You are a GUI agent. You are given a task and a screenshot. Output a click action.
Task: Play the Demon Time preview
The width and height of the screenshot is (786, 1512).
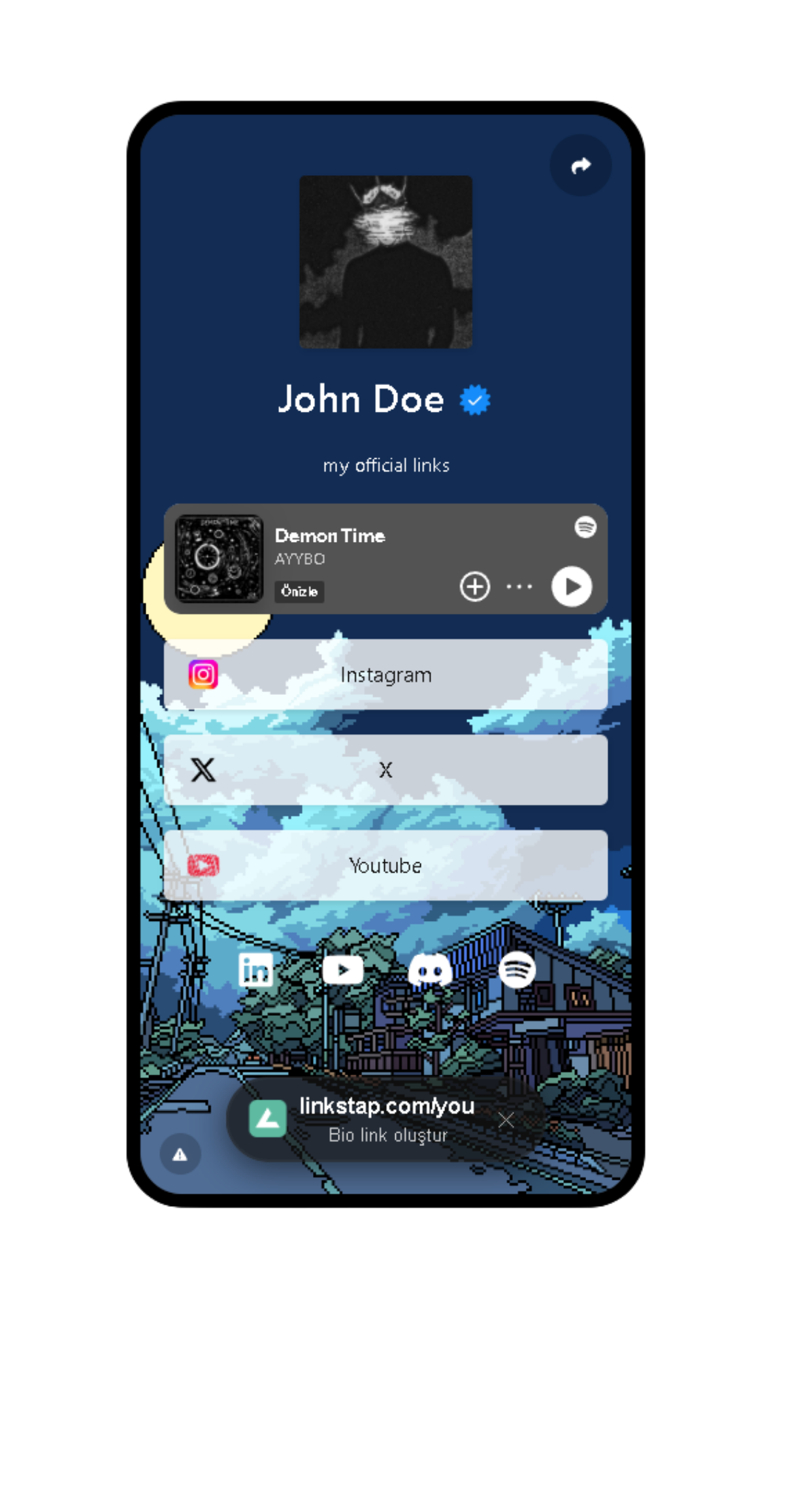pyautogui.click(x=572, y=586)
